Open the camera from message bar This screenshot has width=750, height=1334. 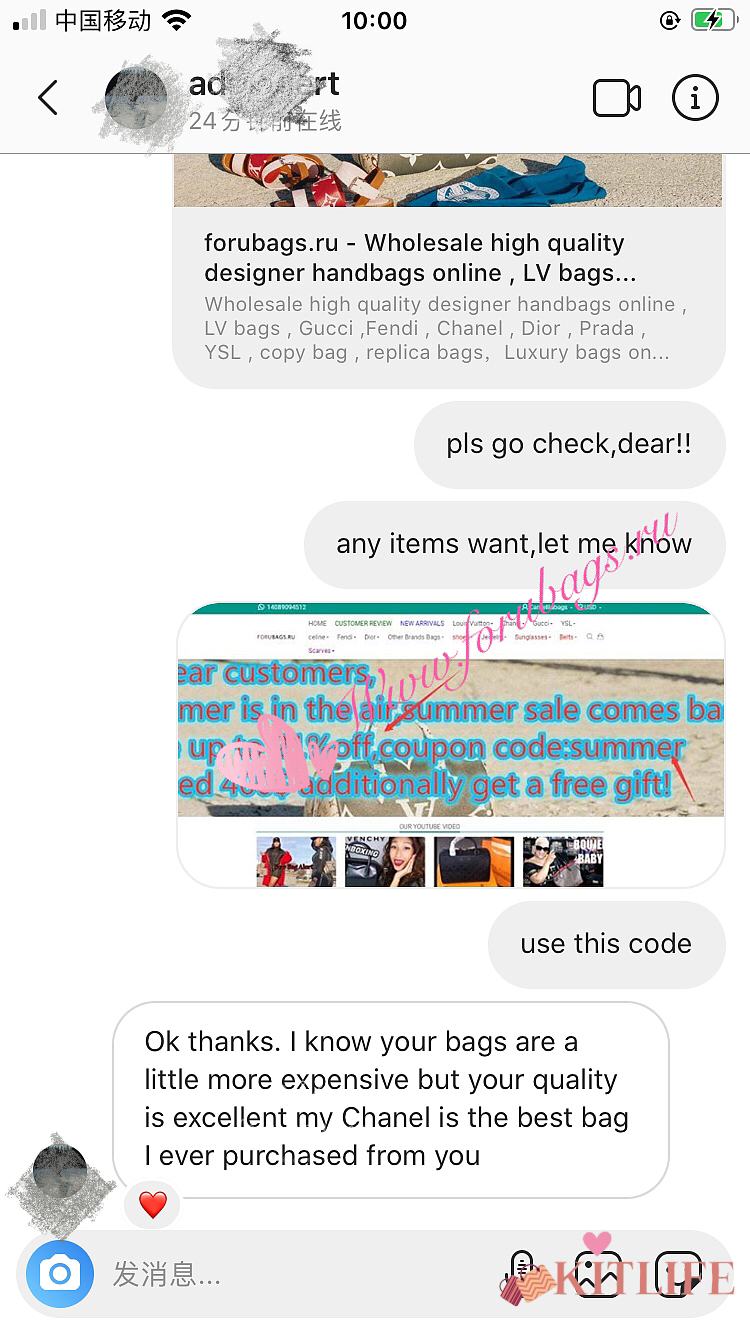click(60, 1274)
